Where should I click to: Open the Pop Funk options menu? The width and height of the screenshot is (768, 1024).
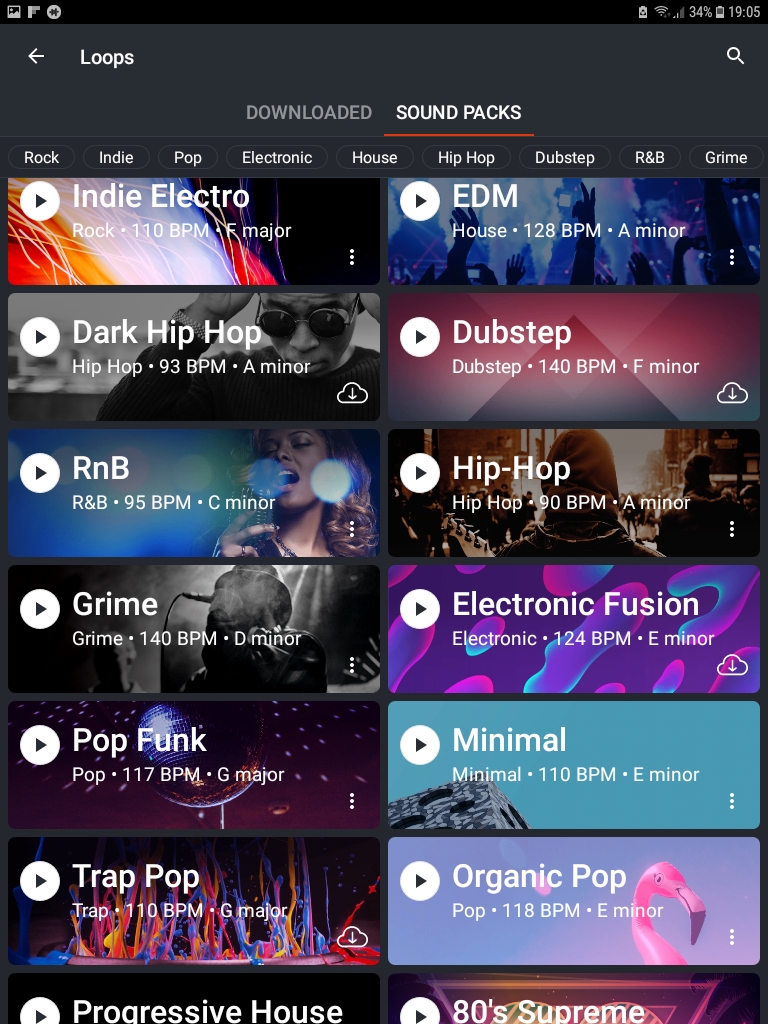(352, 801)
